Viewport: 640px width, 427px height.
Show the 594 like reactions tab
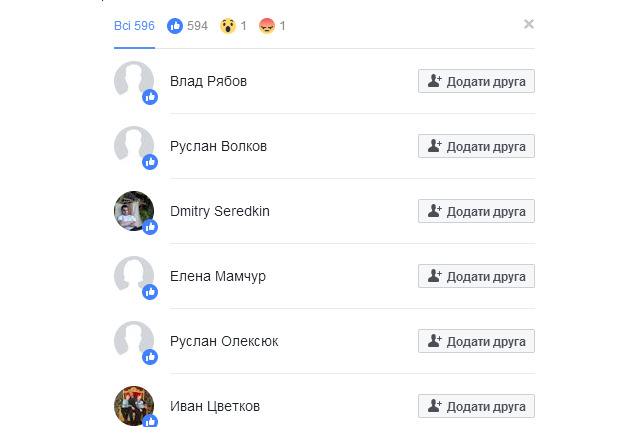188,25
